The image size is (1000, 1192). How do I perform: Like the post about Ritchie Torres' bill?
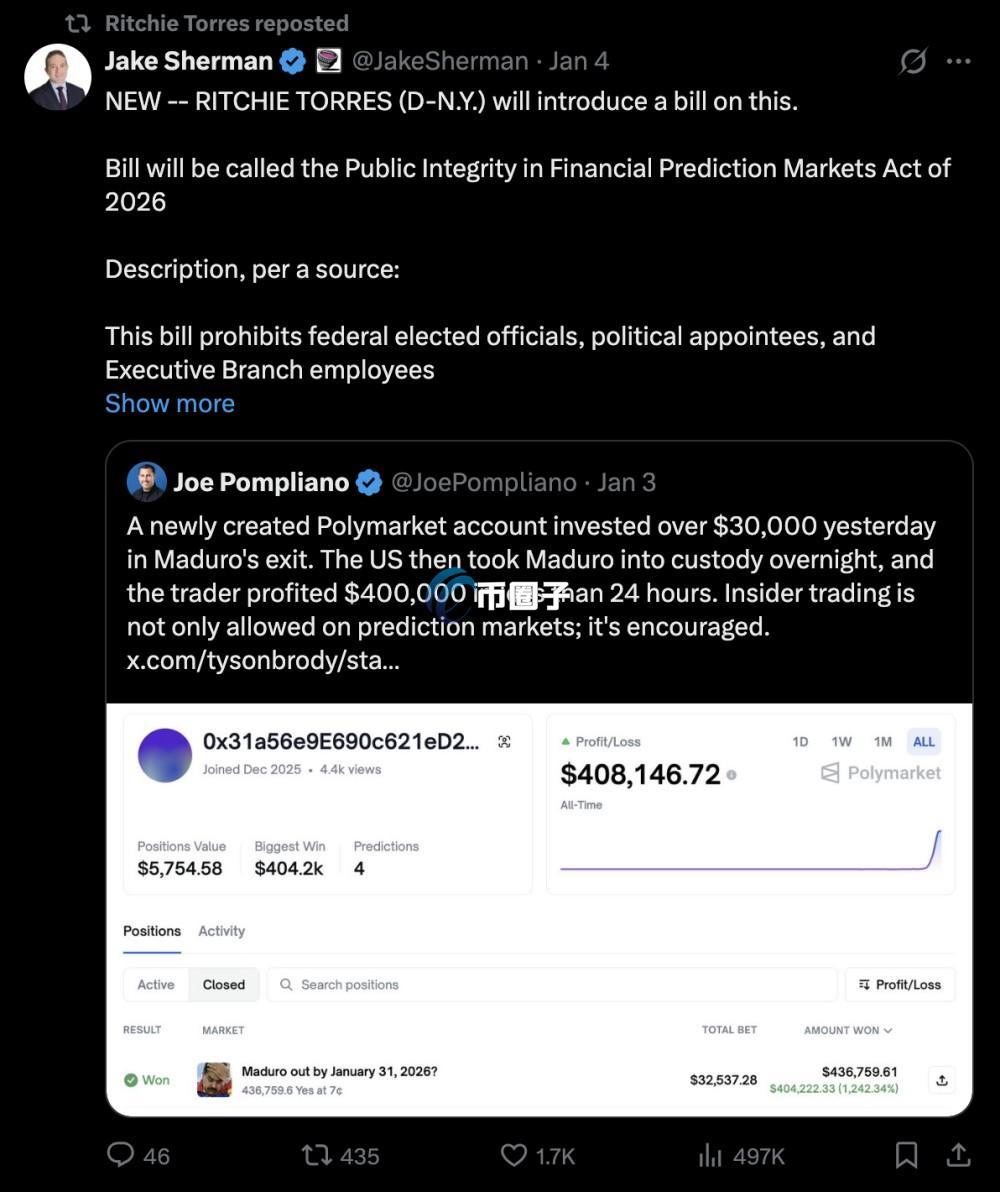click(x=514, y=1155)
